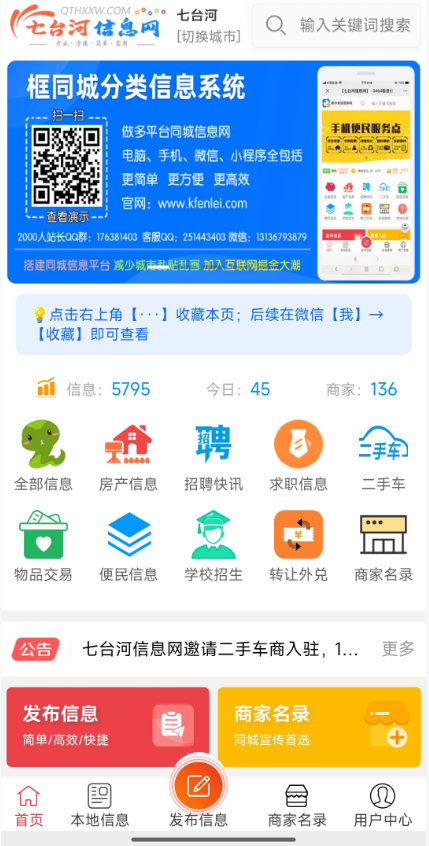Open 学校招生 category
The image size is (429, 846).
coord(214,545)
